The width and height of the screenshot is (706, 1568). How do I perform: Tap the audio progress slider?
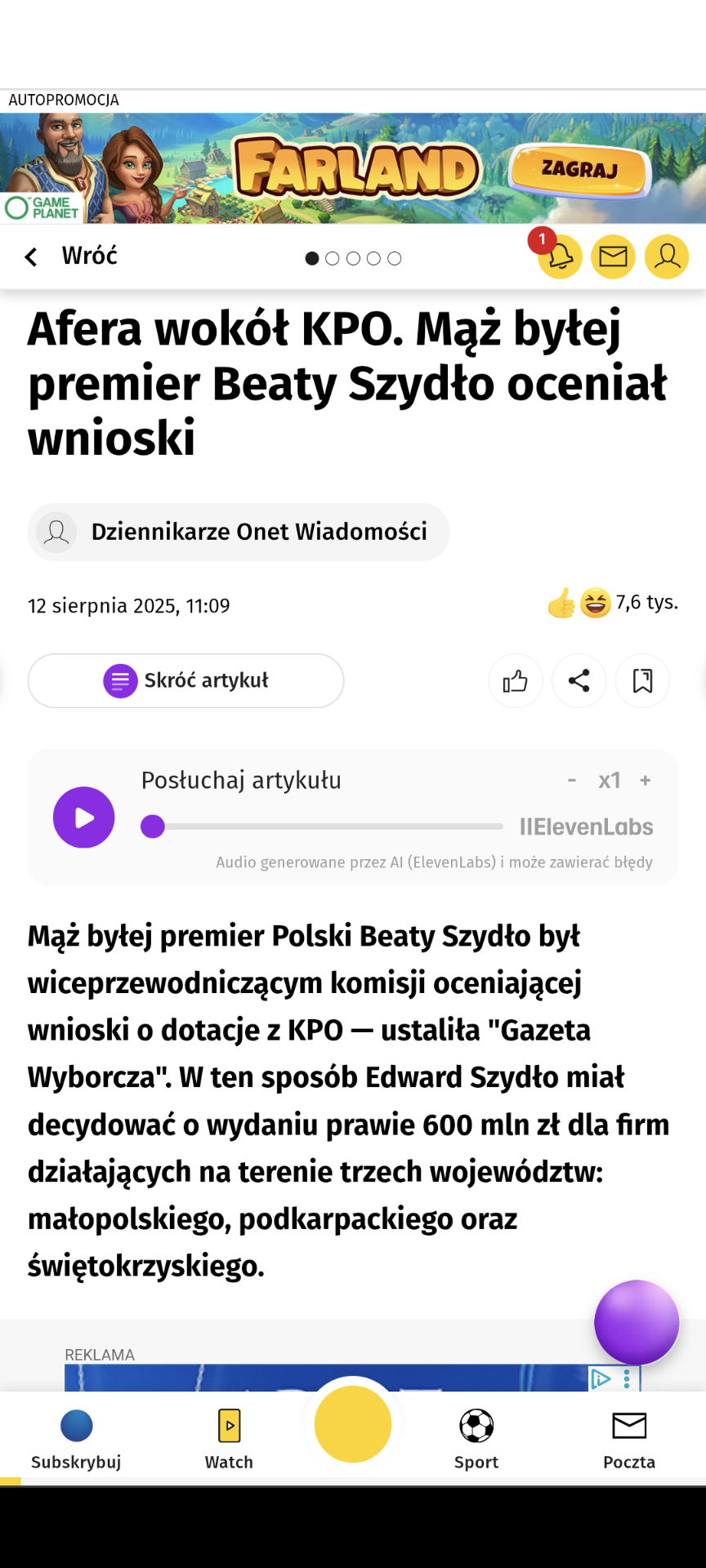pyautogui.click(x=327, y=826)
